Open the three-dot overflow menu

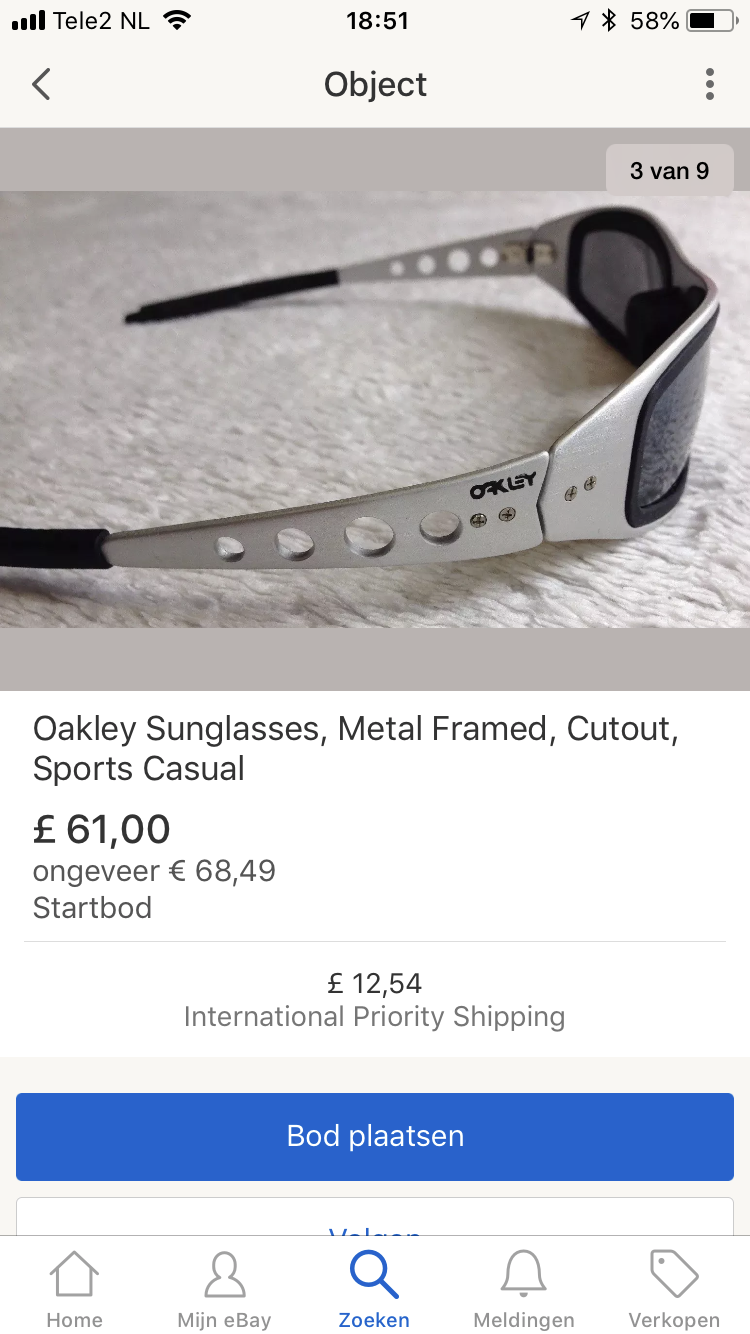click(x=709, y=85)
